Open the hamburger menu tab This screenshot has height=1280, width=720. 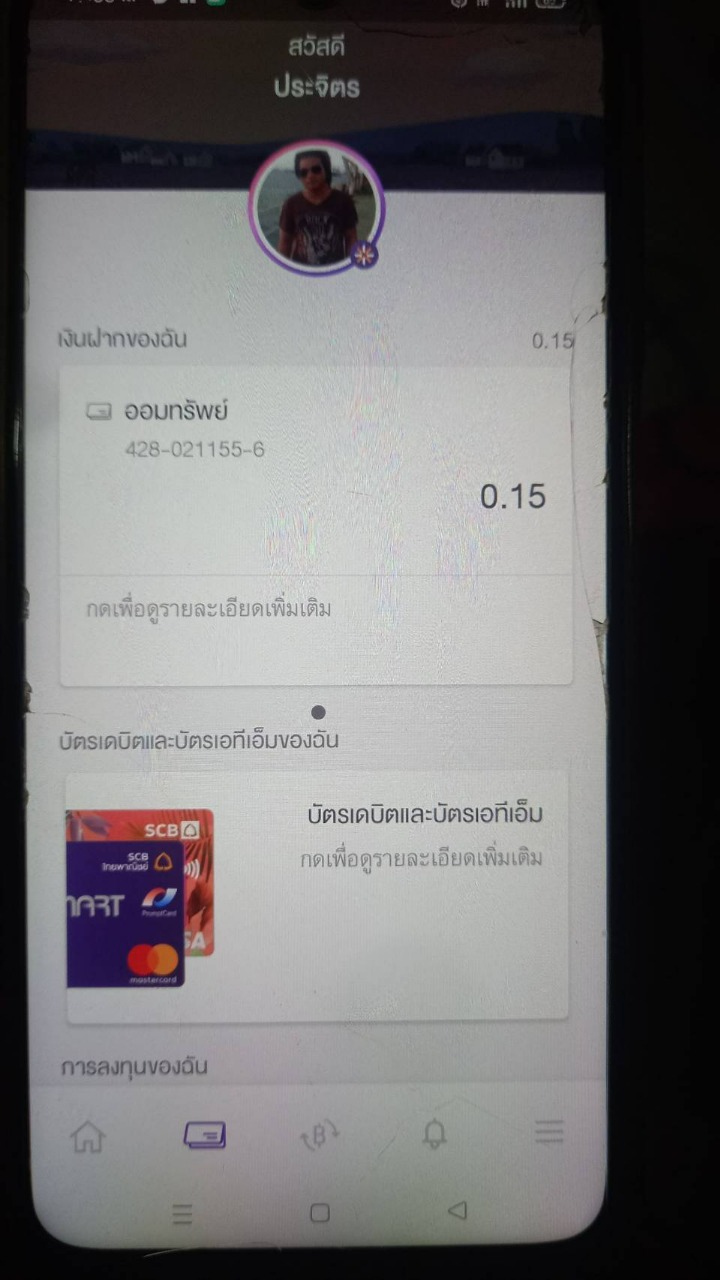(549, 1132)
